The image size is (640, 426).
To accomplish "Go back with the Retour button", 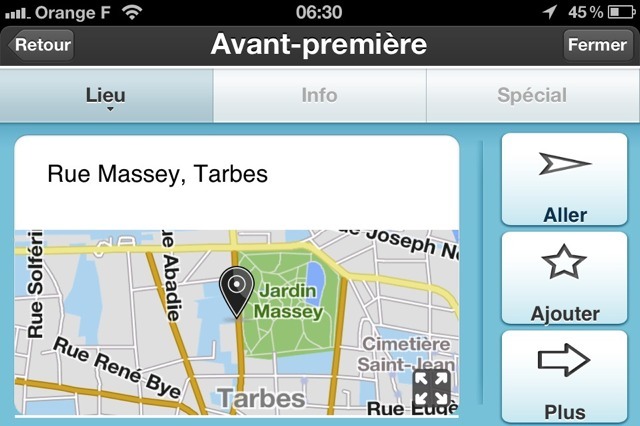I will tap(40, 45).
